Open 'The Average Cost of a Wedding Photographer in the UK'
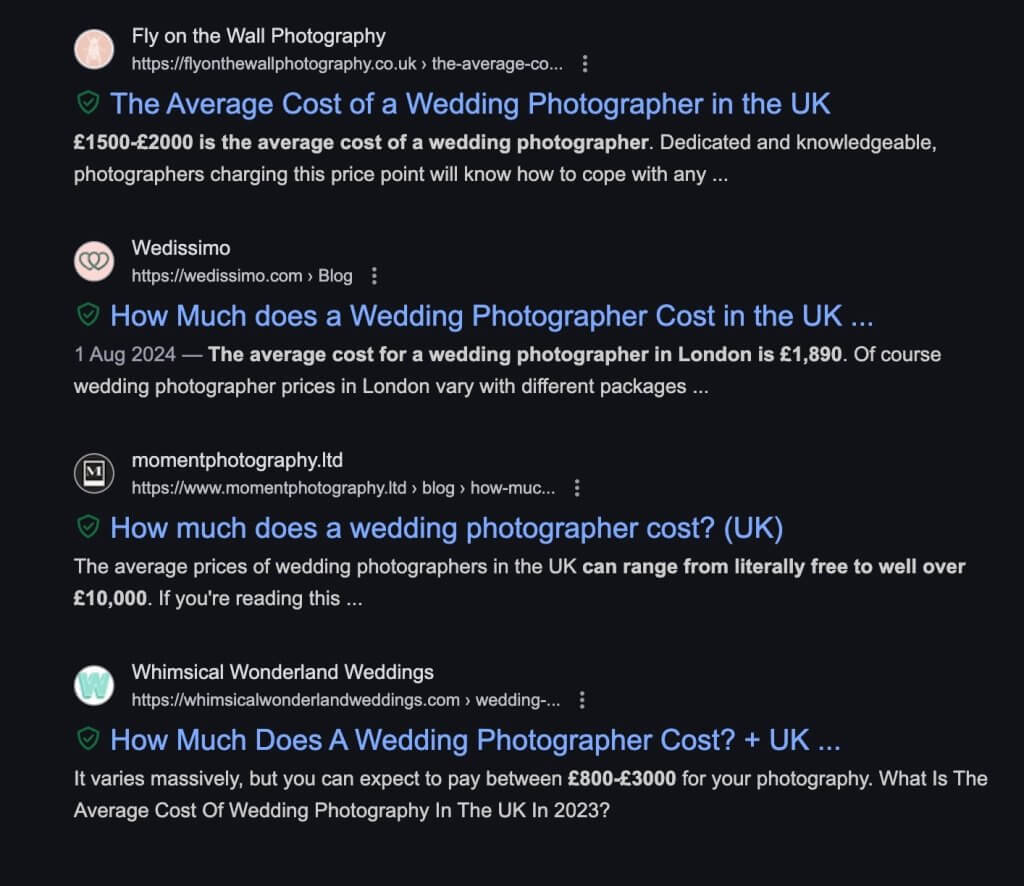Image resolution: width=1024 pixels, height=886 pixels. (x=470, y=104)
